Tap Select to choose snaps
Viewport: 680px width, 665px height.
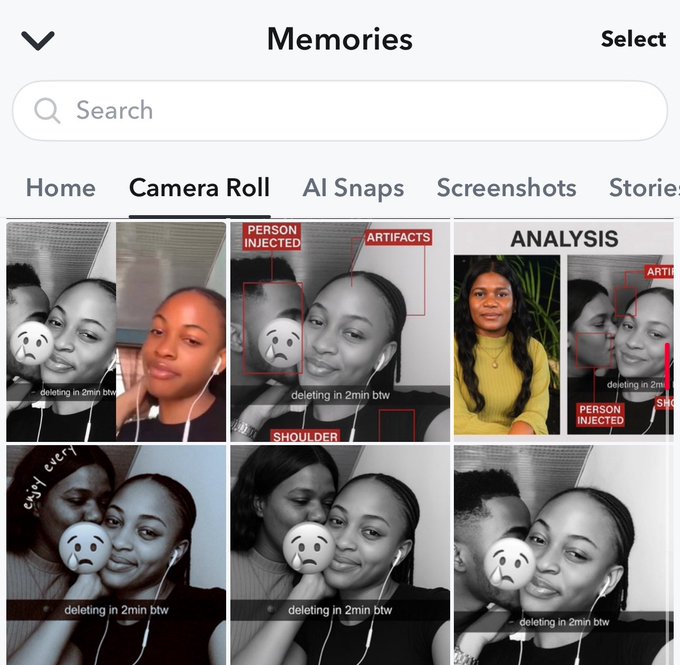click(x=632, y=39)
